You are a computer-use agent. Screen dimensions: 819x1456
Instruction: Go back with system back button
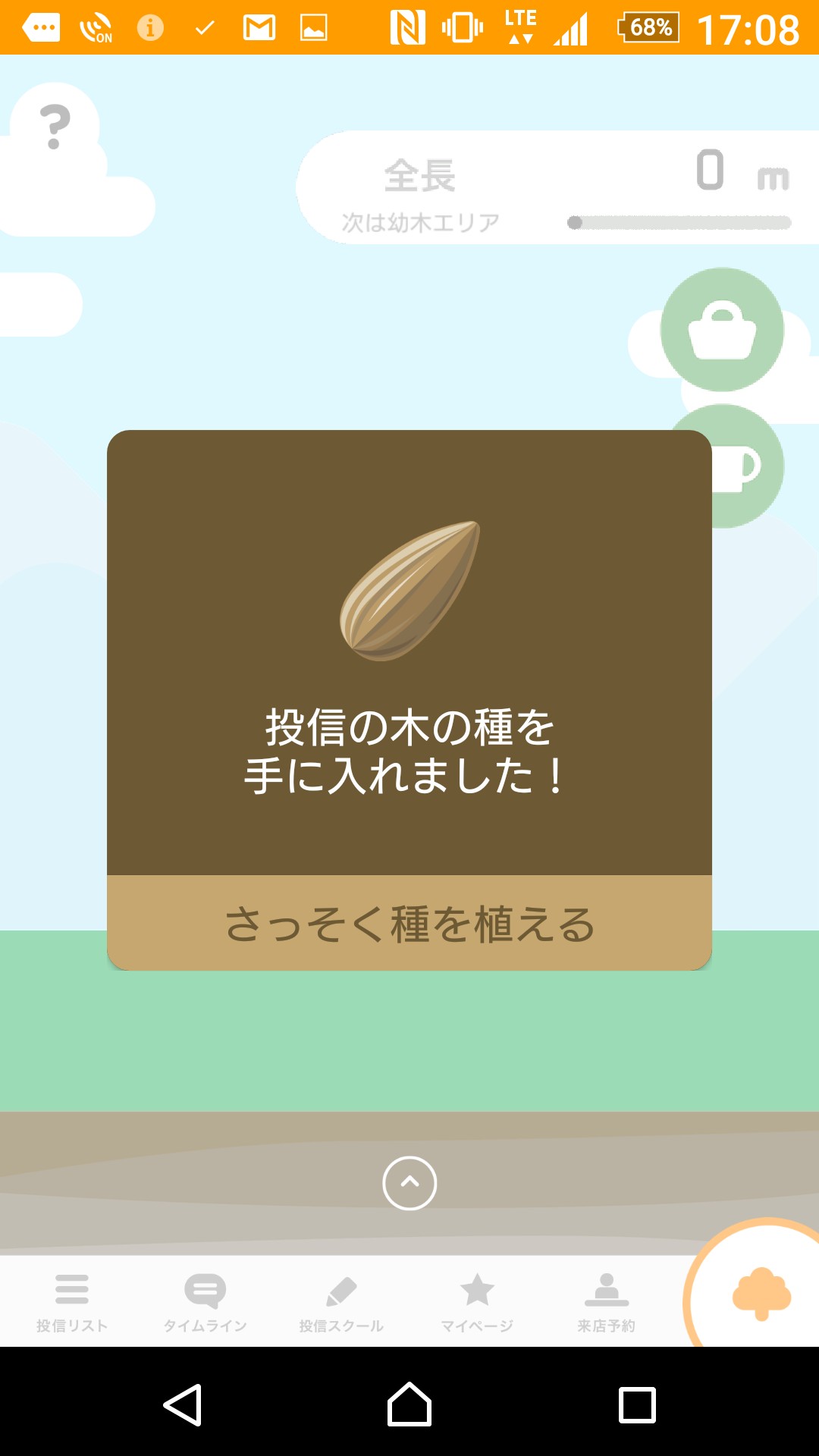pyautogui.click(x=183, y=1404)
